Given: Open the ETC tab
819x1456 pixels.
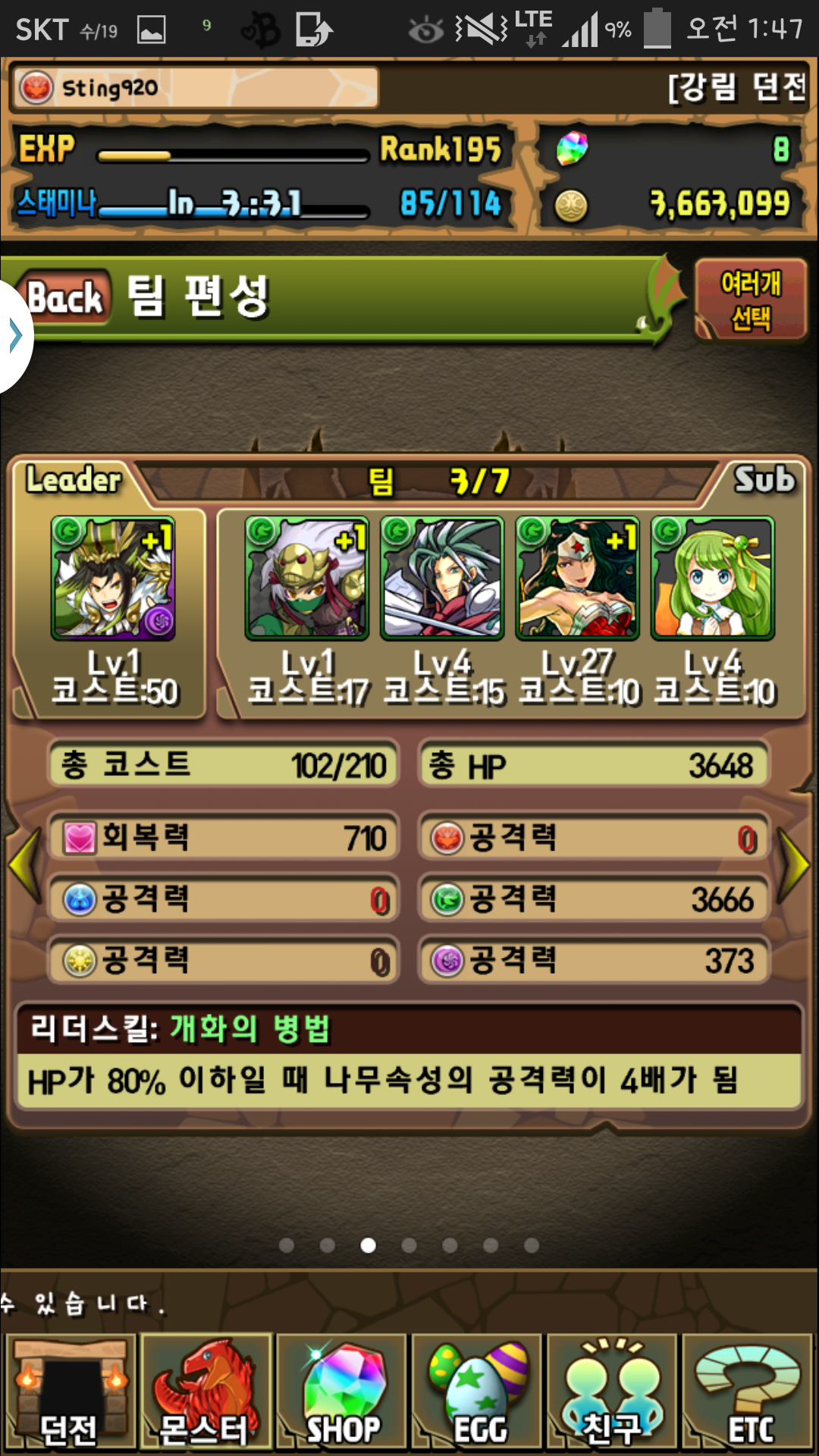Looking at the screenshot, I should (x=748, y=1392).
